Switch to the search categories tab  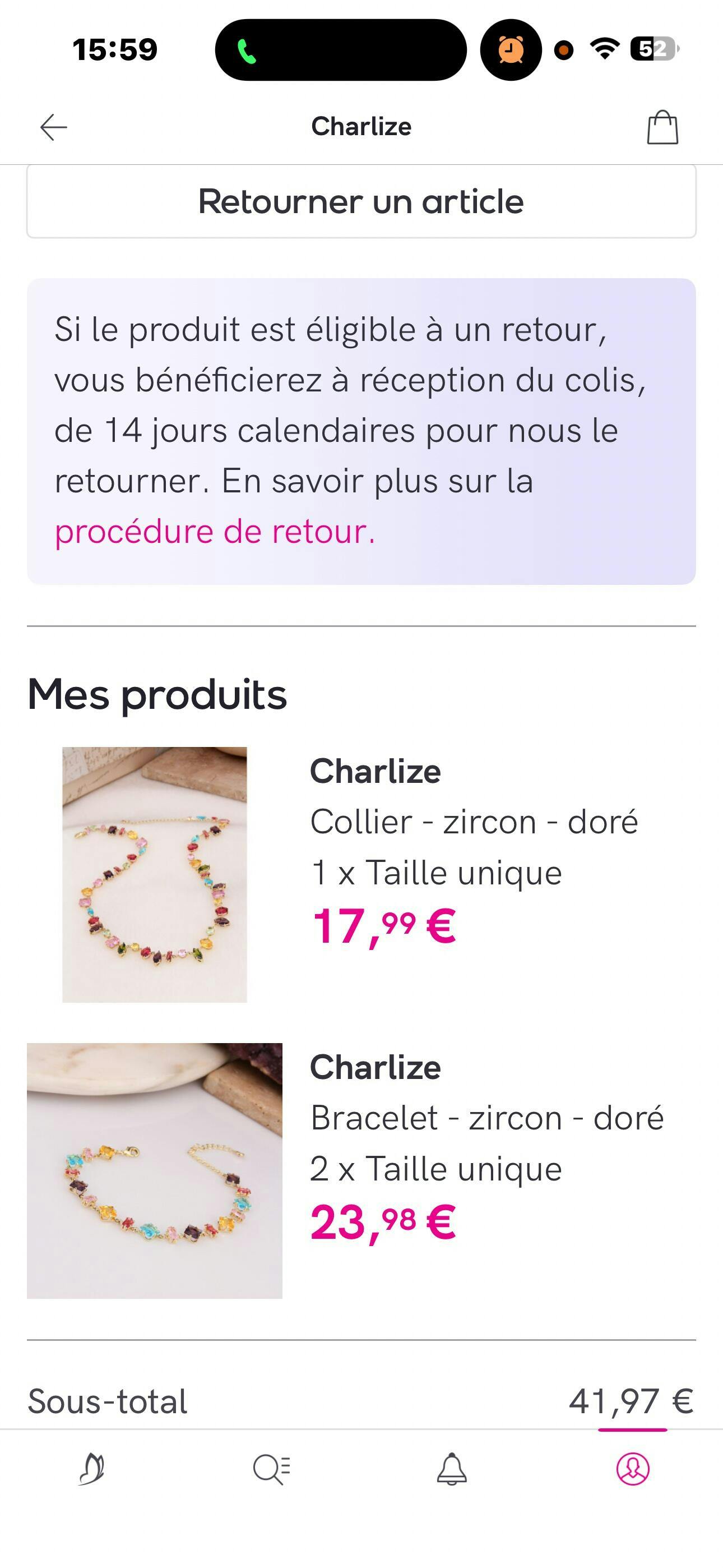coord(271,1469)
